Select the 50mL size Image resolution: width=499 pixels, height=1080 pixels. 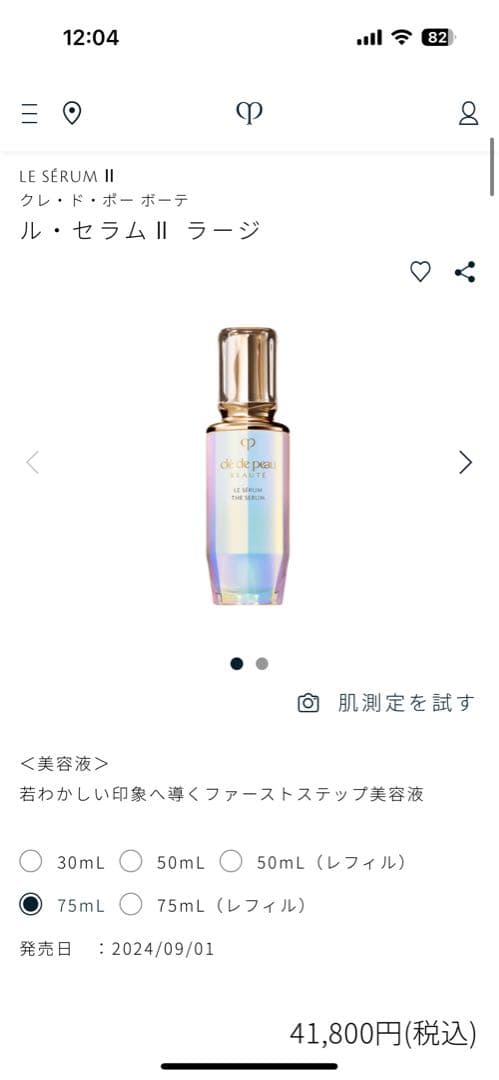coord(162,862)
